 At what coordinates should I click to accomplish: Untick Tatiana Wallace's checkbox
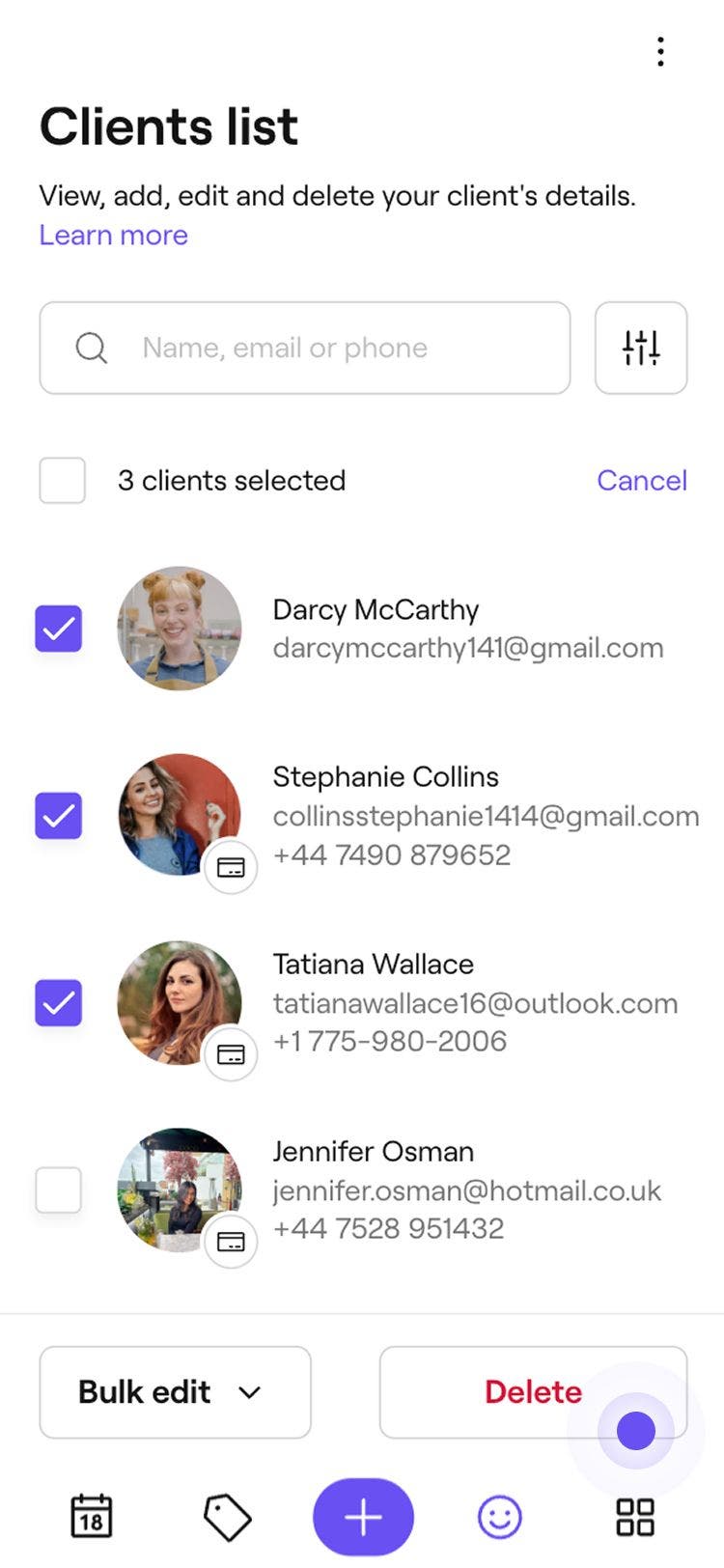coord(59,1002)
